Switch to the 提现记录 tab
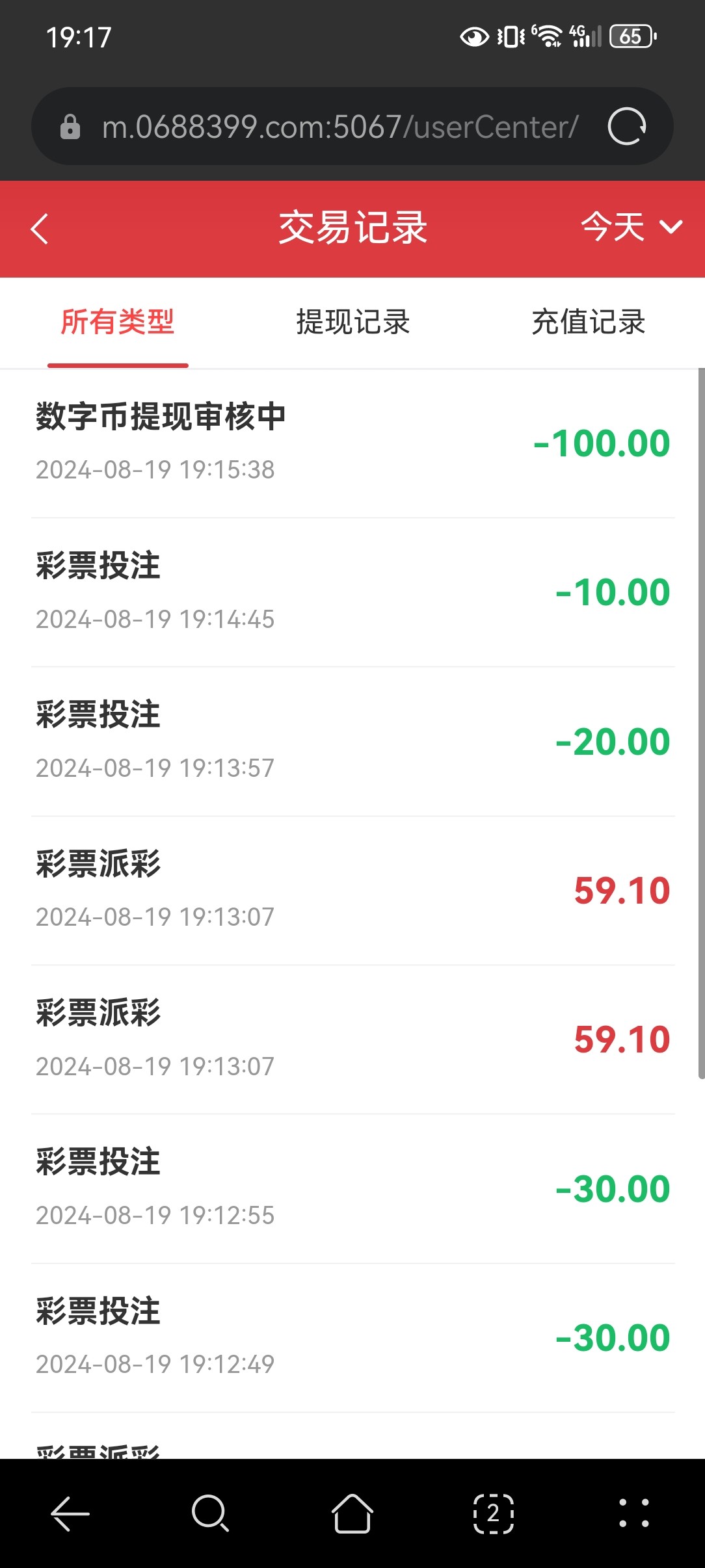This screenshot has height=1568, width=705. (352, 322)
